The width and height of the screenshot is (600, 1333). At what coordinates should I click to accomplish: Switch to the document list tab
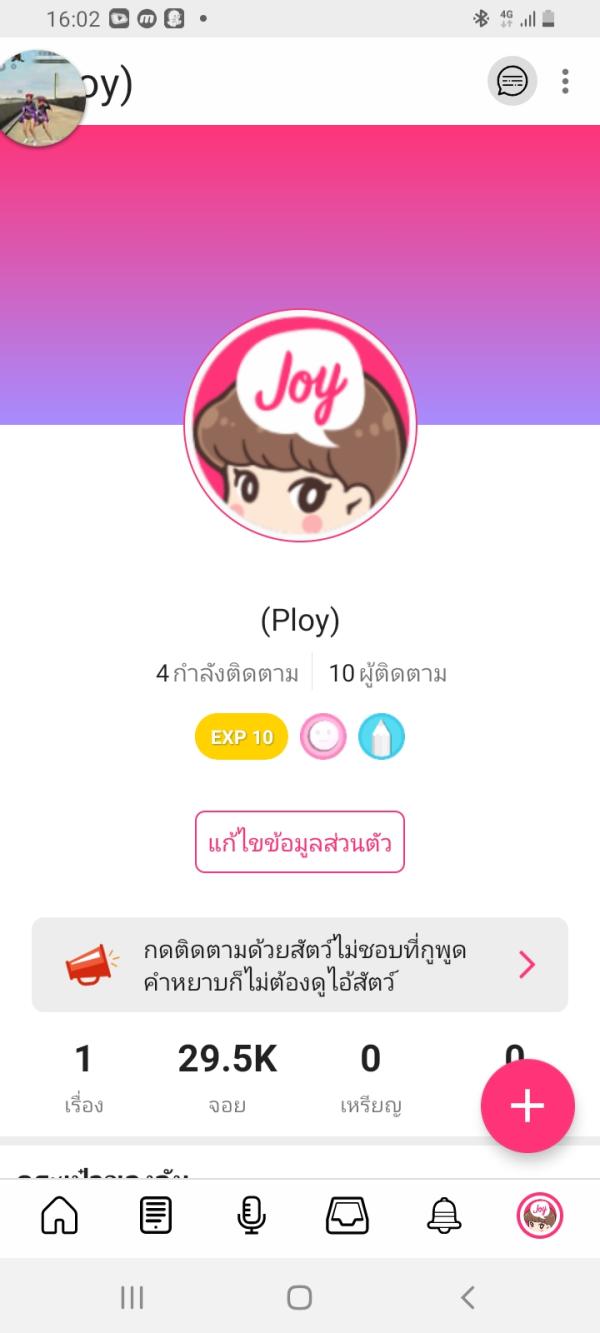click(155, 1215)
